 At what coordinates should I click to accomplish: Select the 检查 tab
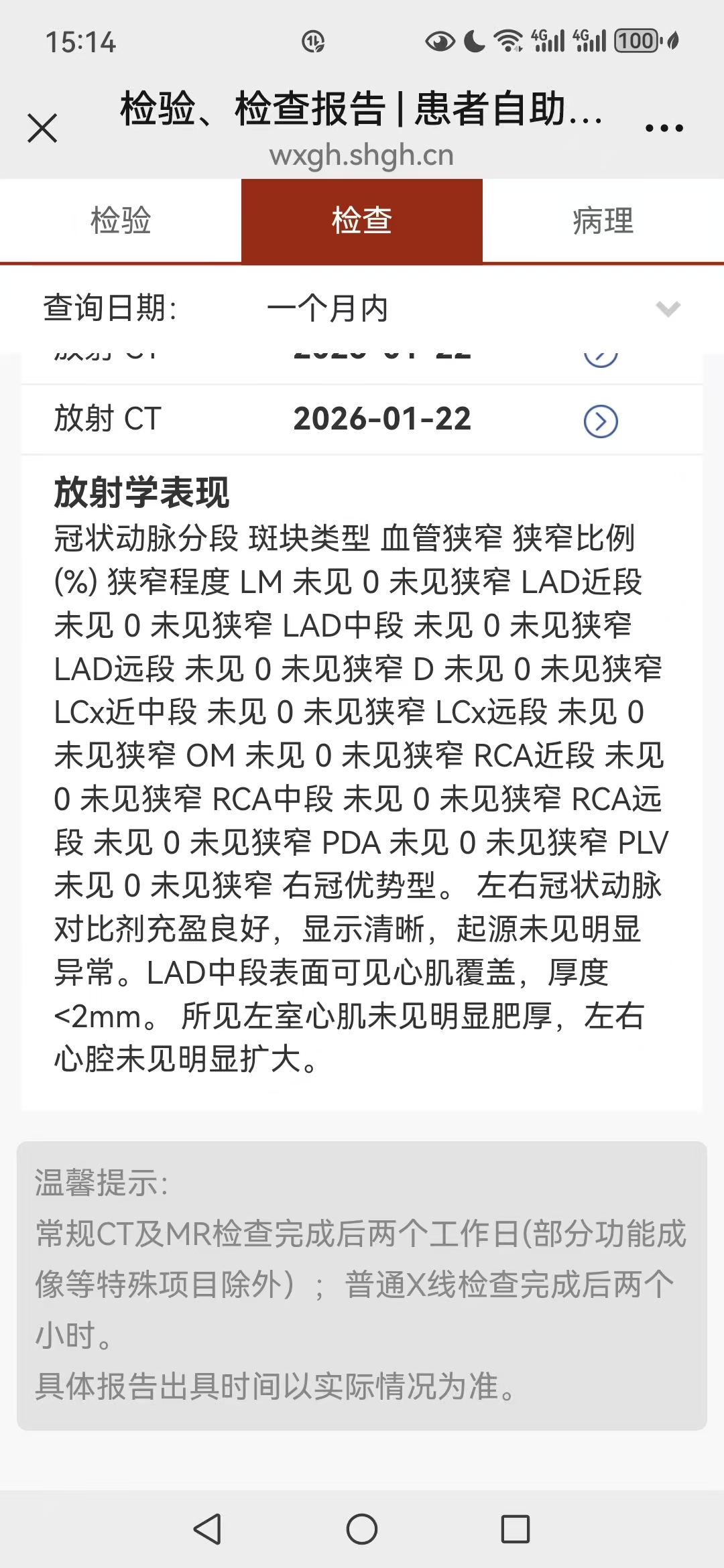tap(362, 221)
